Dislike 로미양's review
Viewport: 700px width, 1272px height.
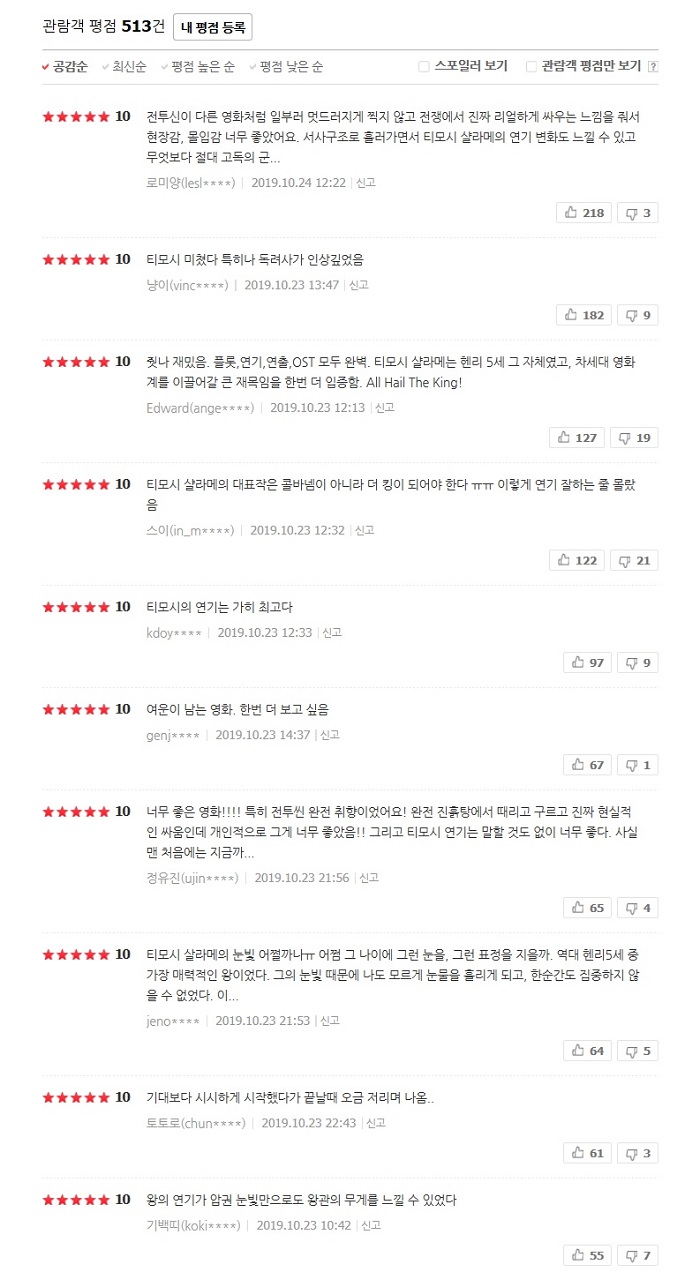pyautogui.click(x=637, y=213)
